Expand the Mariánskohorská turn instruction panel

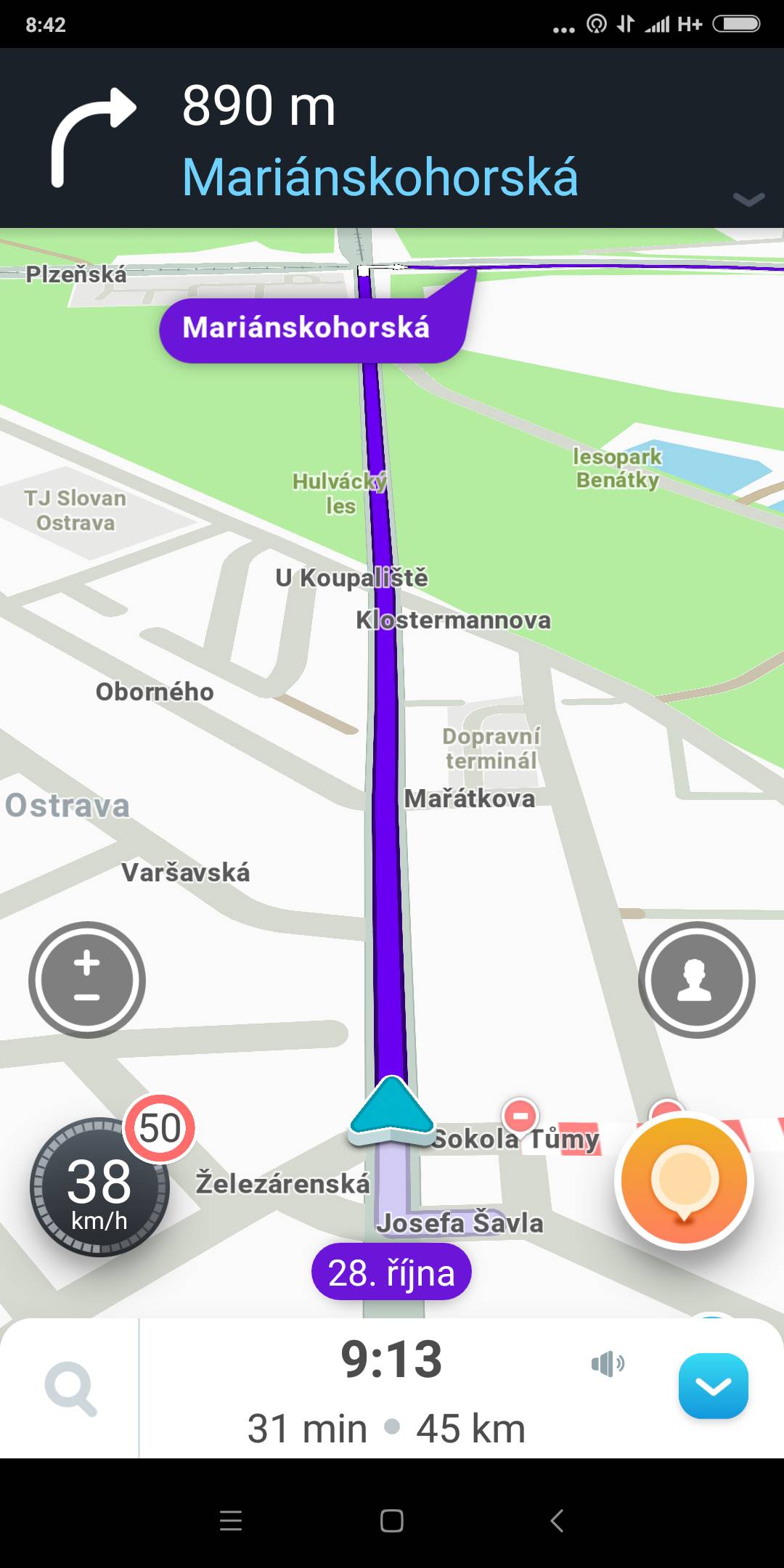click(748, 200)
